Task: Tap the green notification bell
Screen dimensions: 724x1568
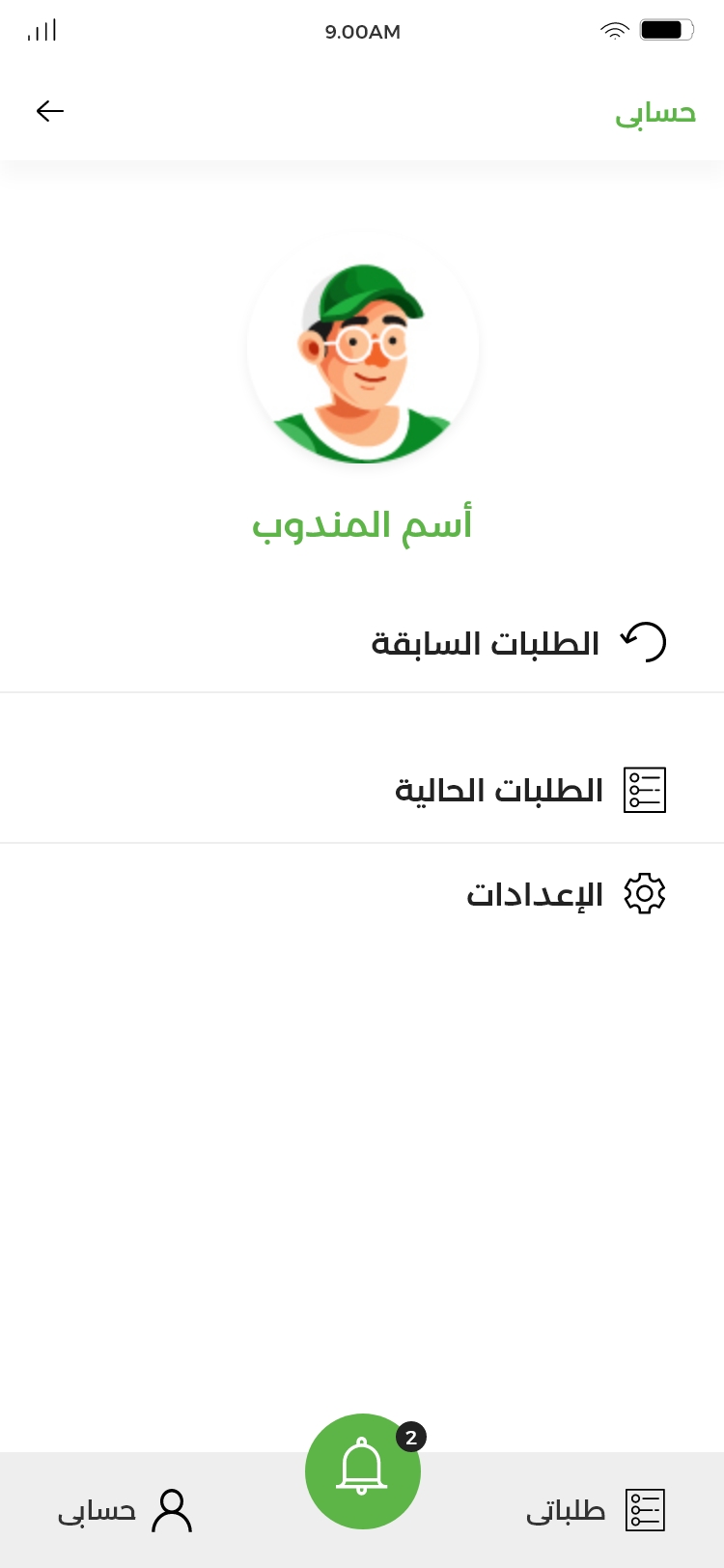Action: pos(363,1470)
